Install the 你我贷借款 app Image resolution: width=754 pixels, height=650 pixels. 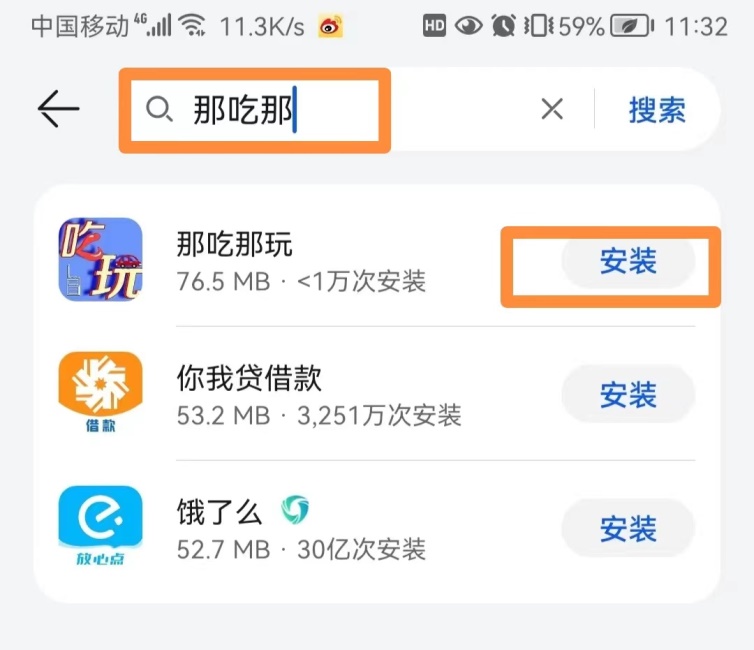point(628,395)
